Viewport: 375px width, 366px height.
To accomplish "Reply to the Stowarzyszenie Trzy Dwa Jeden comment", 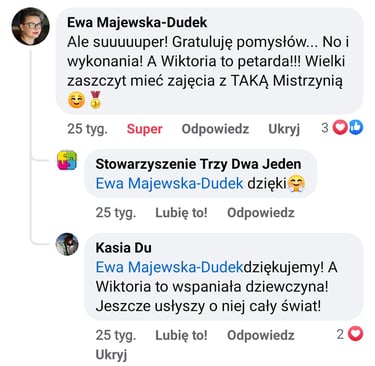I will [261, 213].
